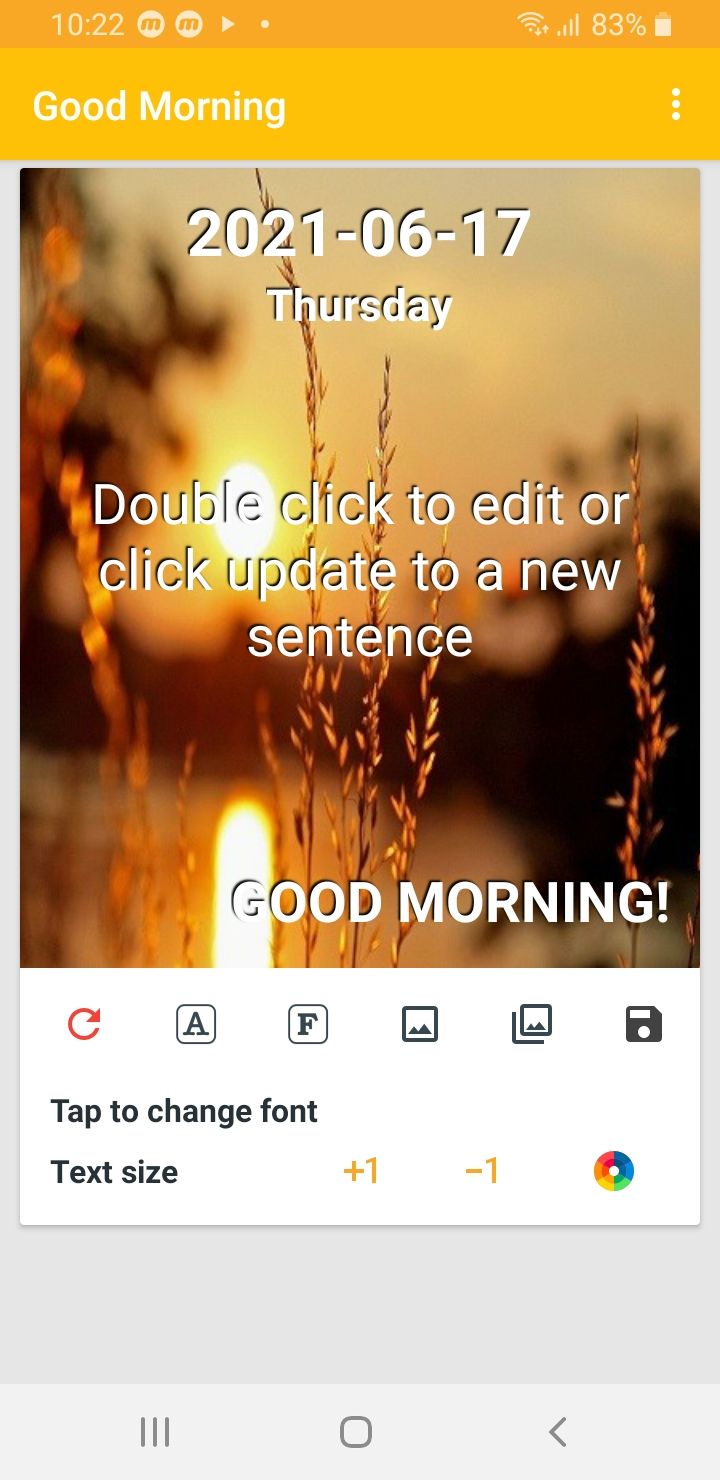Open the image gallery icon
The height and width of the screenshot is (1480, 720).
(532, 1024)
